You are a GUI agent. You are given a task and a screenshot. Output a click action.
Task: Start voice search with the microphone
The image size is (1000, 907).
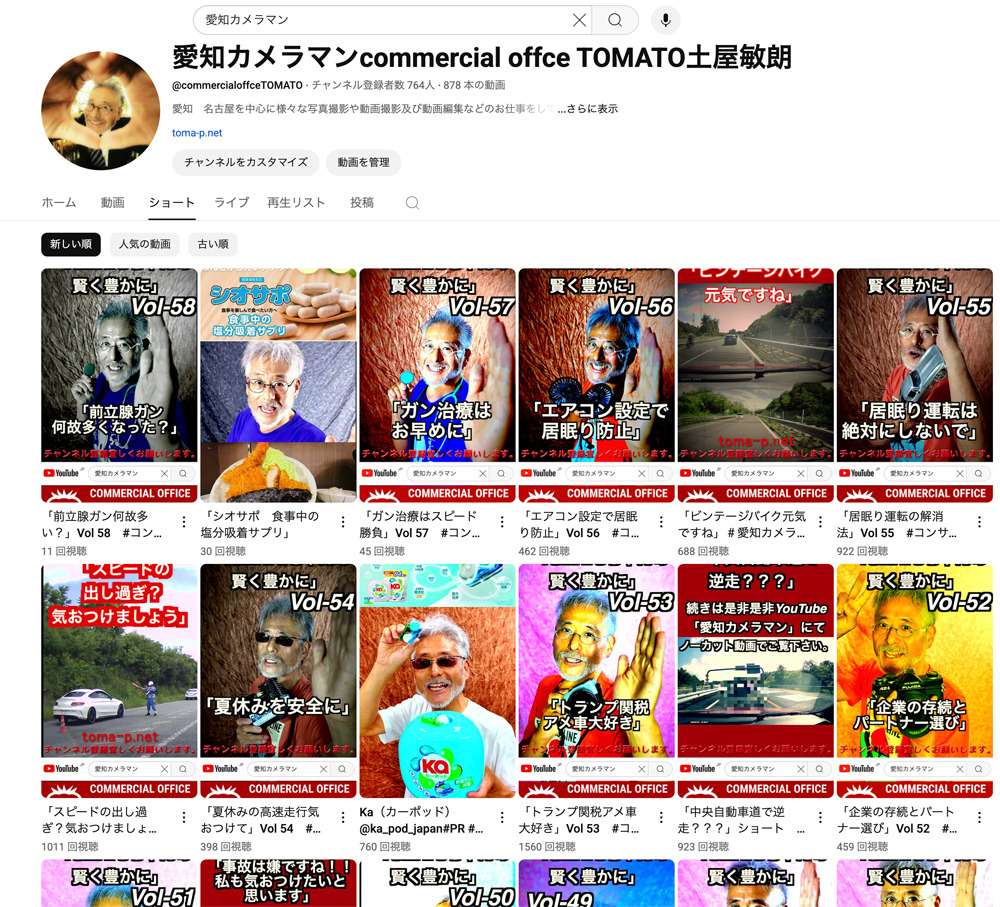[x=665, y=20]
